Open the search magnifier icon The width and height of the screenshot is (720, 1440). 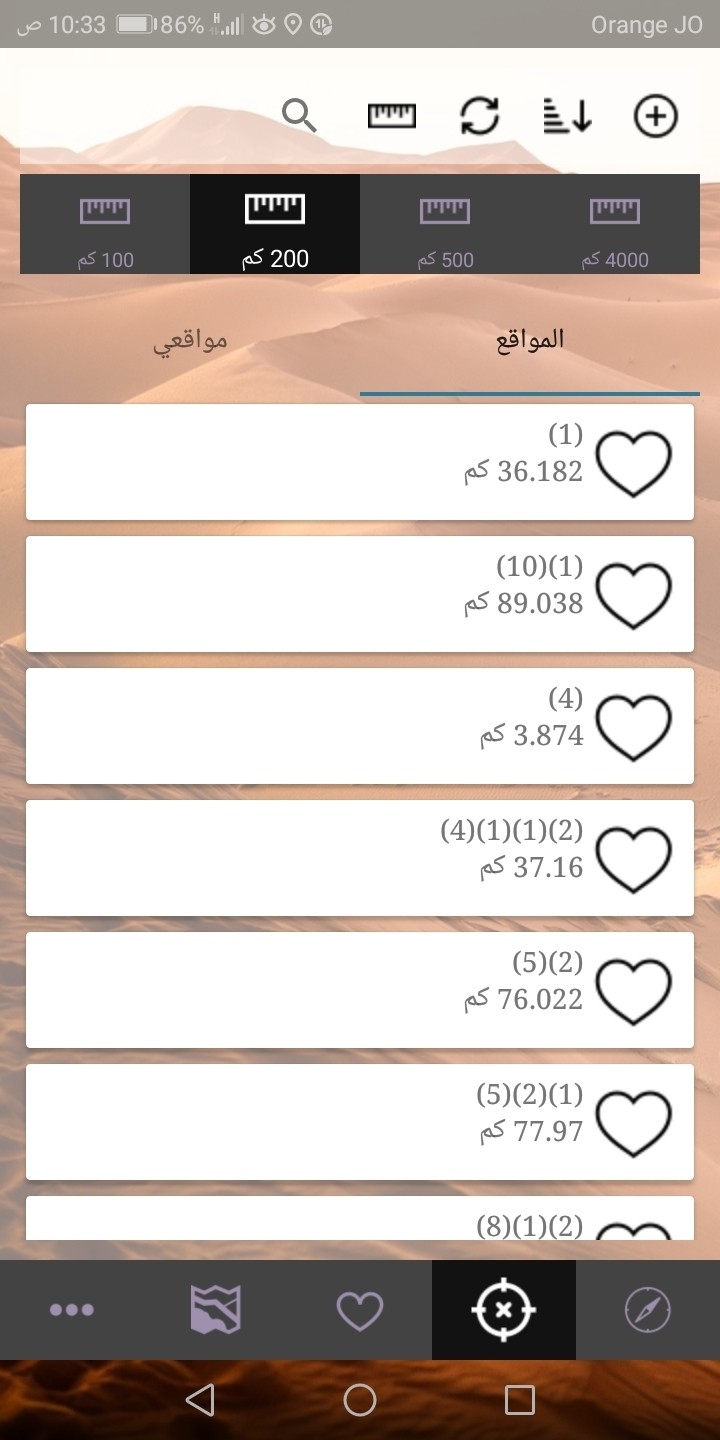click(299, 116)
